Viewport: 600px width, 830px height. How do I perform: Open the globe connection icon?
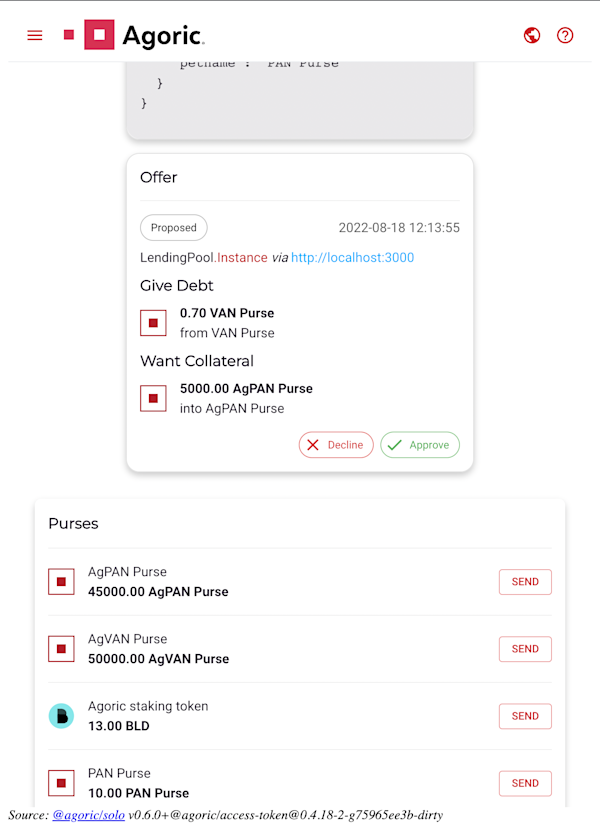(532, 35)
